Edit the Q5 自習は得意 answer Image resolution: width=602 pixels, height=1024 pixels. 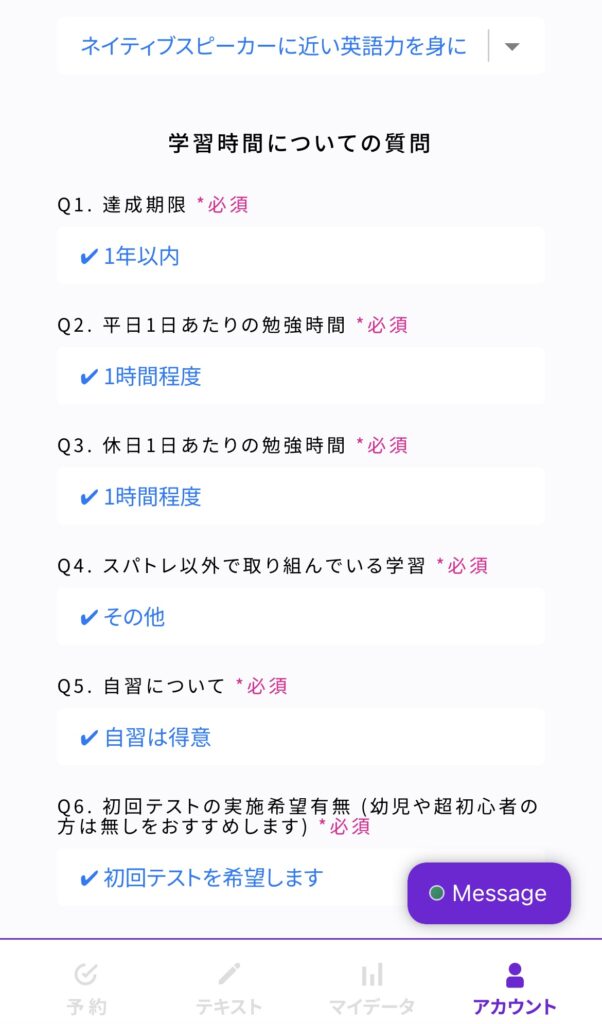[x=300, y=737]
